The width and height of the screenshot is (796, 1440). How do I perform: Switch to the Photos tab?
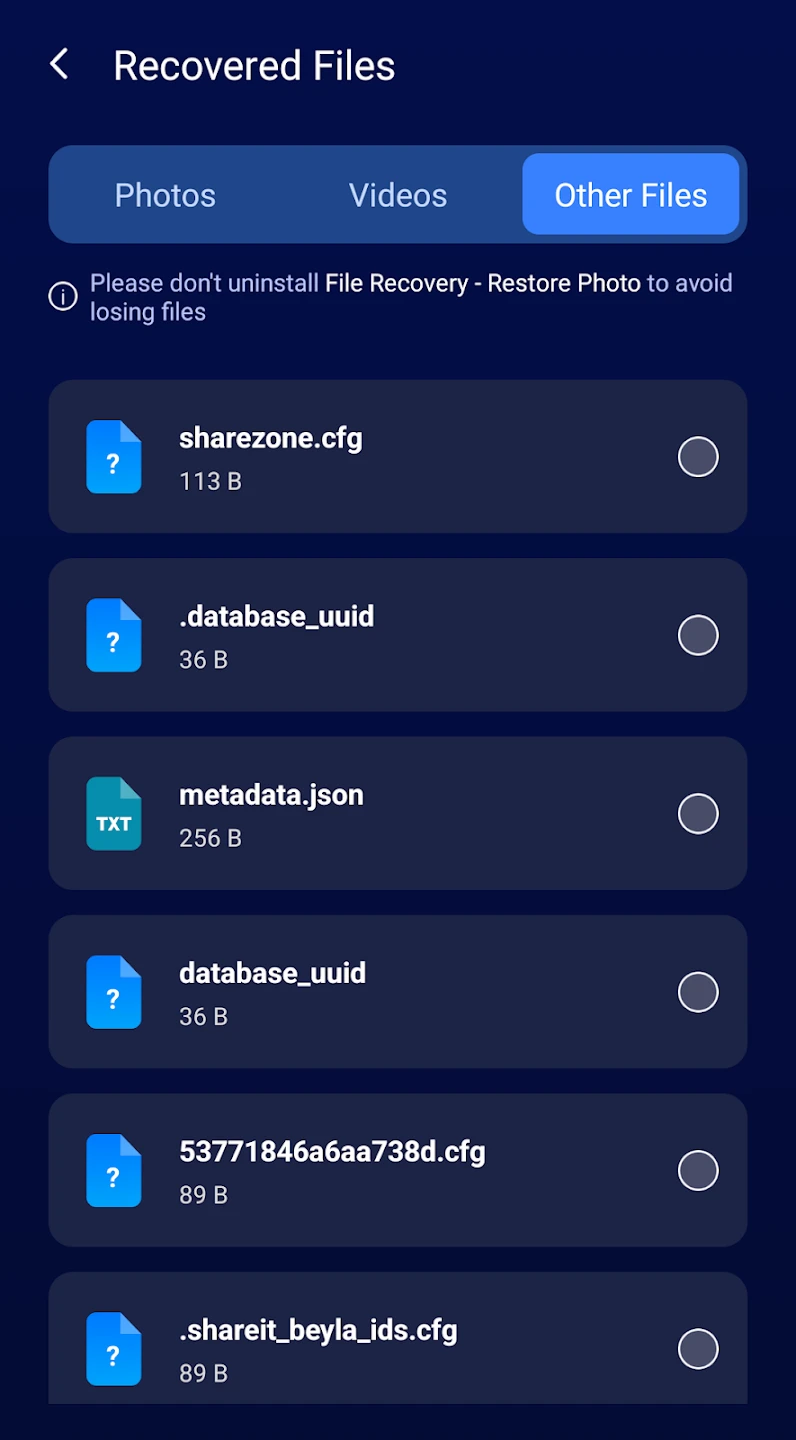click(x=165, y=195)
